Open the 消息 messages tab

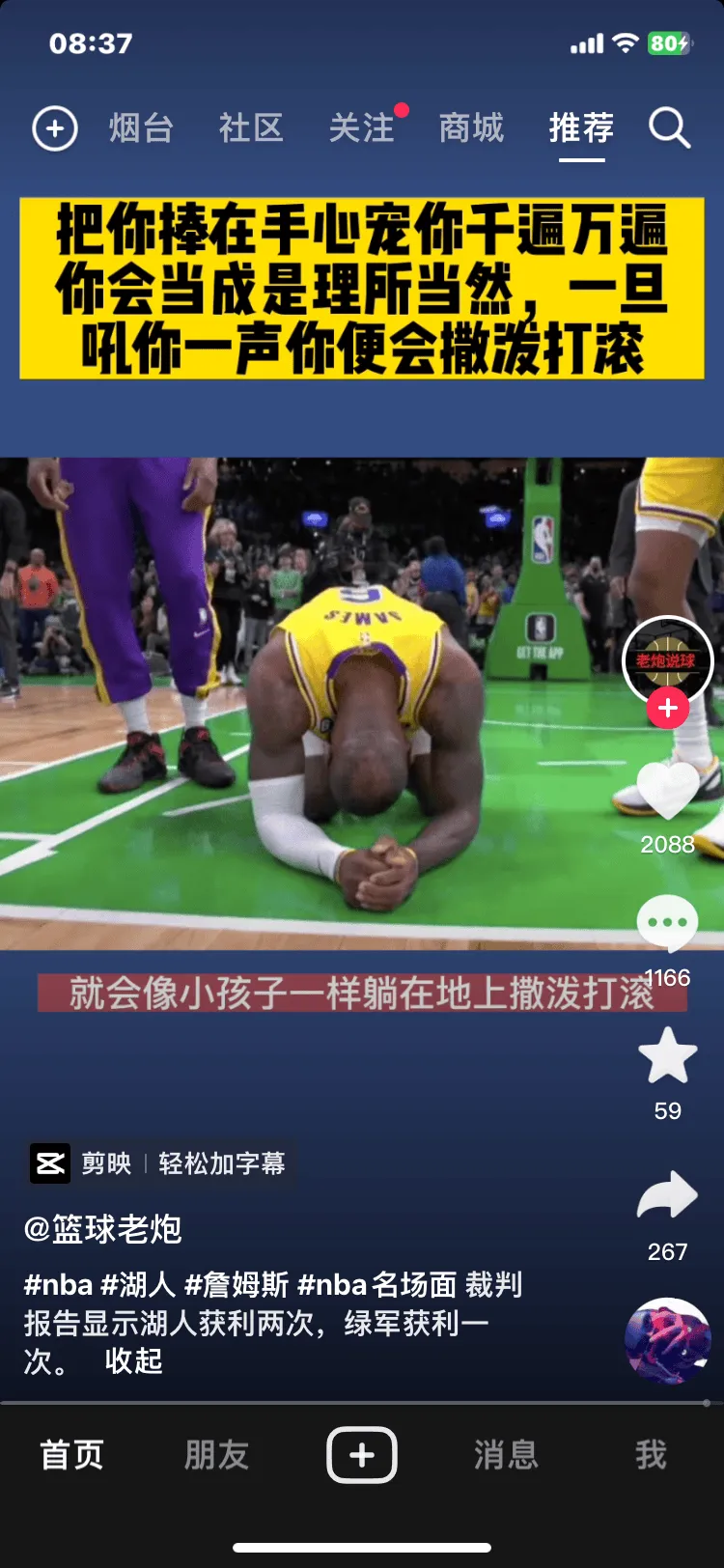[x=505, y=1454]
